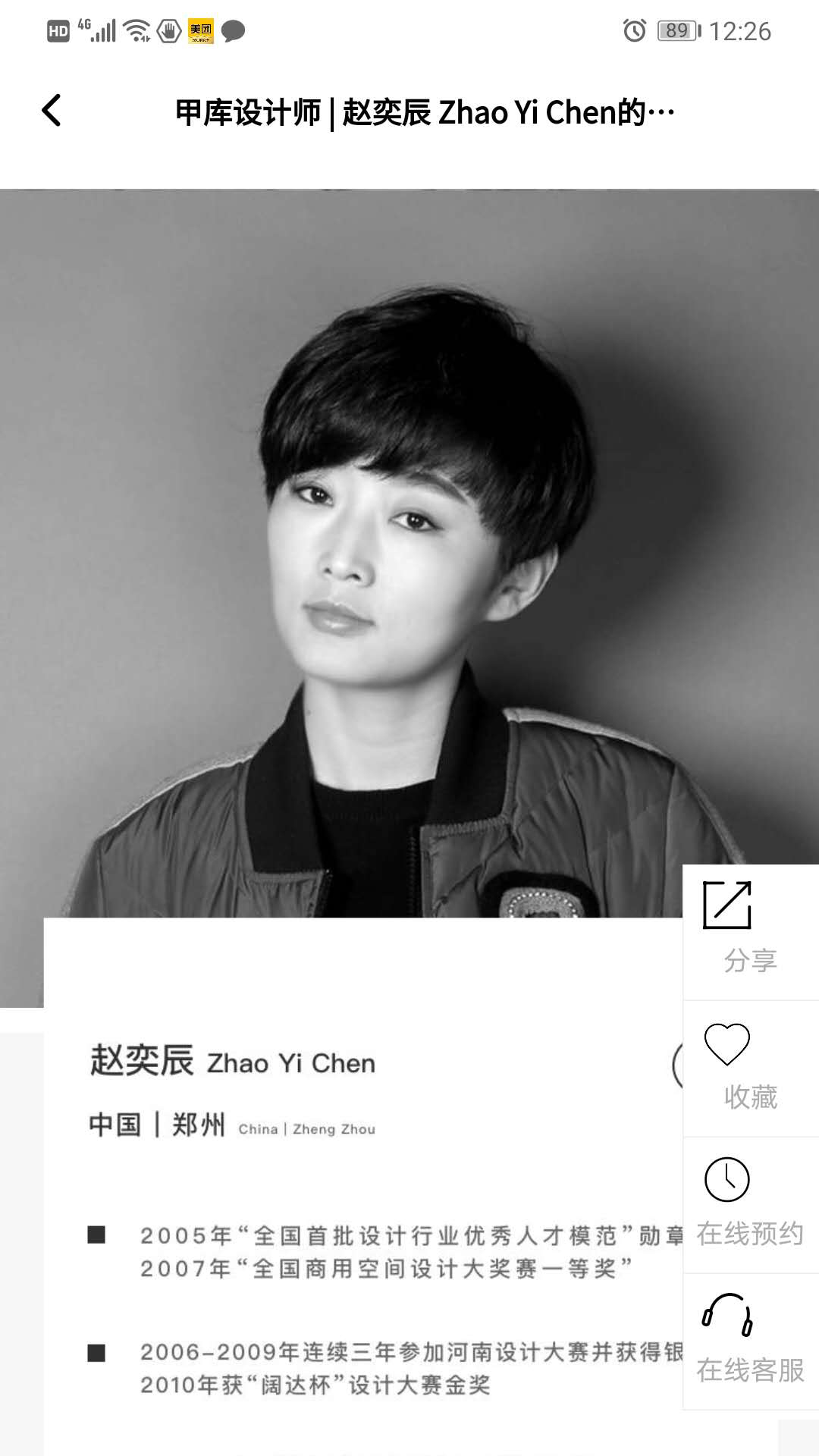Contact 在线客服 customer service
This screenshot has width=819, height=1456.
pyautogui.click(x=749, y=1340)
